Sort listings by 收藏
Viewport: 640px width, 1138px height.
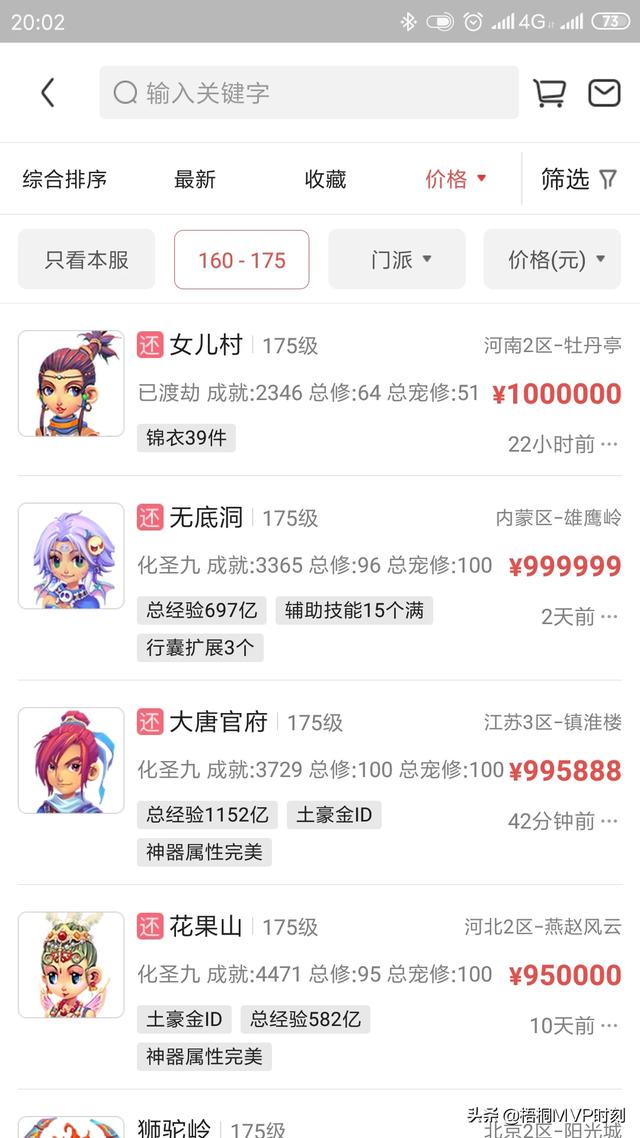325,180
